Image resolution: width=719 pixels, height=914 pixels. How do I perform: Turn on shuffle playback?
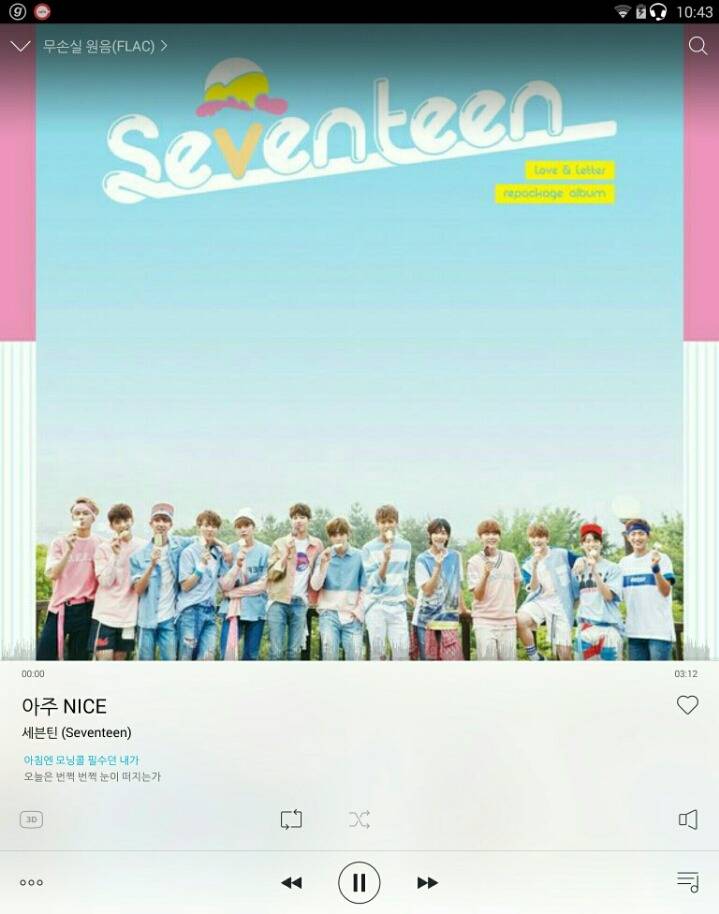point(359,820)
